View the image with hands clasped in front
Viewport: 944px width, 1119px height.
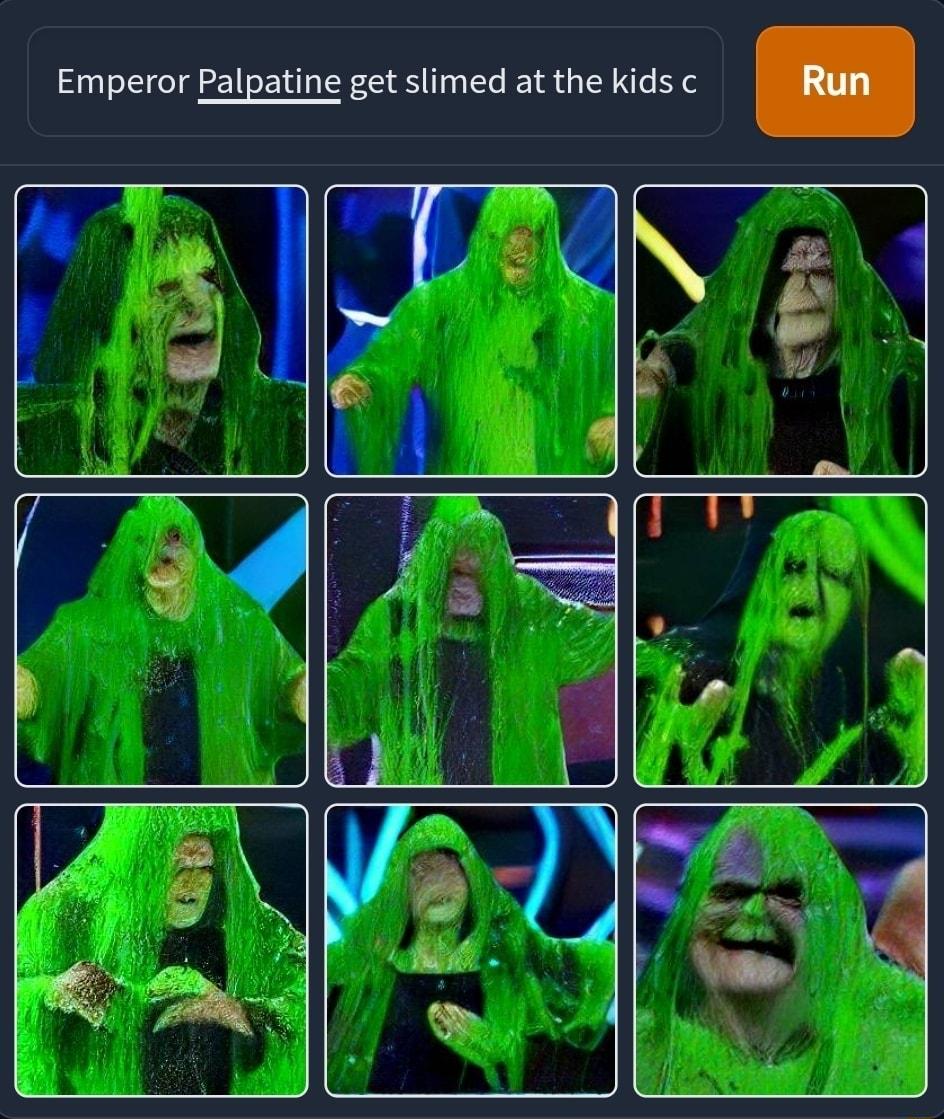pyautogui.click(x=161, y=950)
